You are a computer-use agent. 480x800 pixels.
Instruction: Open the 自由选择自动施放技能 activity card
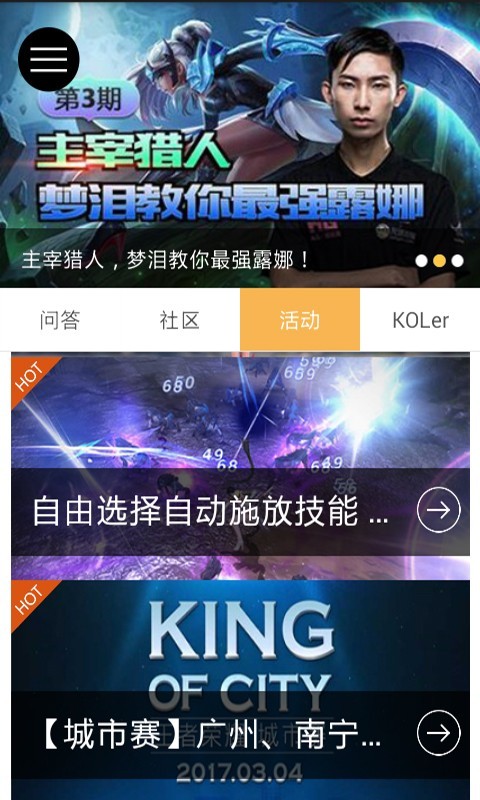240,466
